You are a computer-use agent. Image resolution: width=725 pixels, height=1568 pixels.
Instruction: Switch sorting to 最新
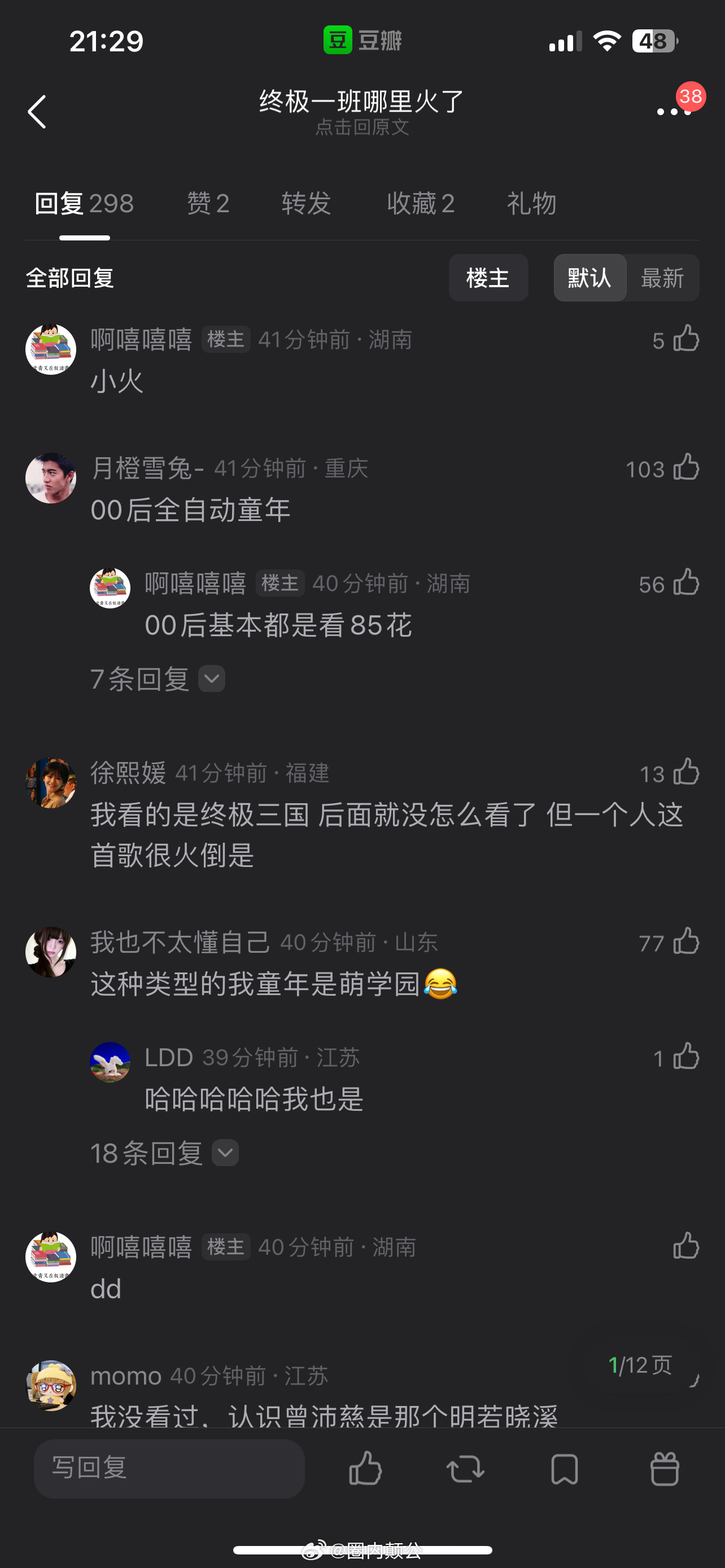tap(662, 278)
